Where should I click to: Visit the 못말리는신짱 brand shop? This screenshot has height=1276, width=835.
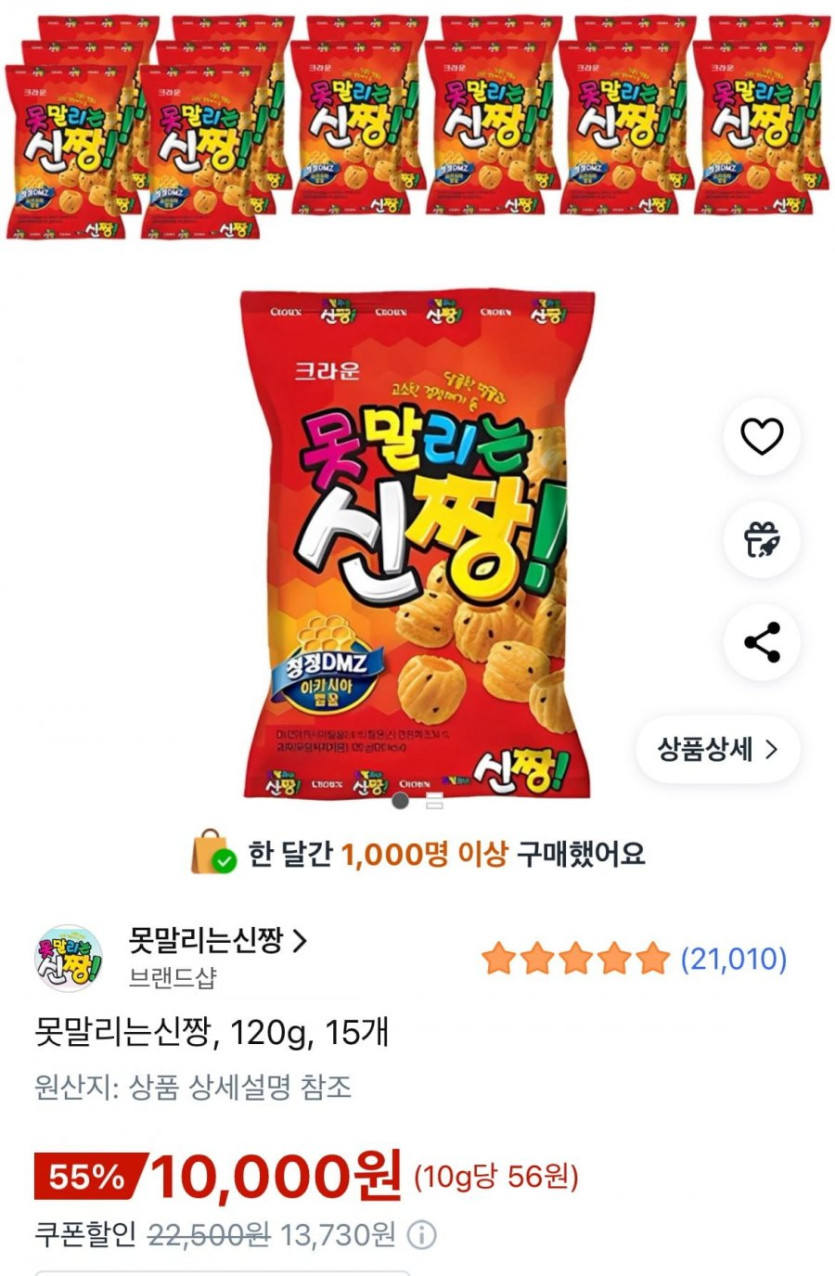pos(217,941)
